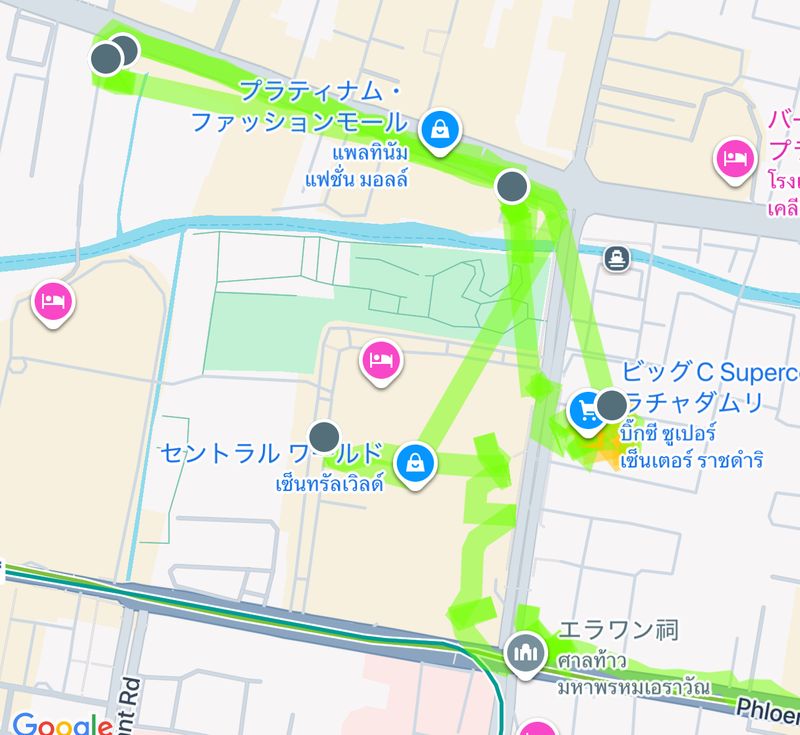Tap the gray track marker near Platinum Mall
800x735 pixels.
coord(511,184)
